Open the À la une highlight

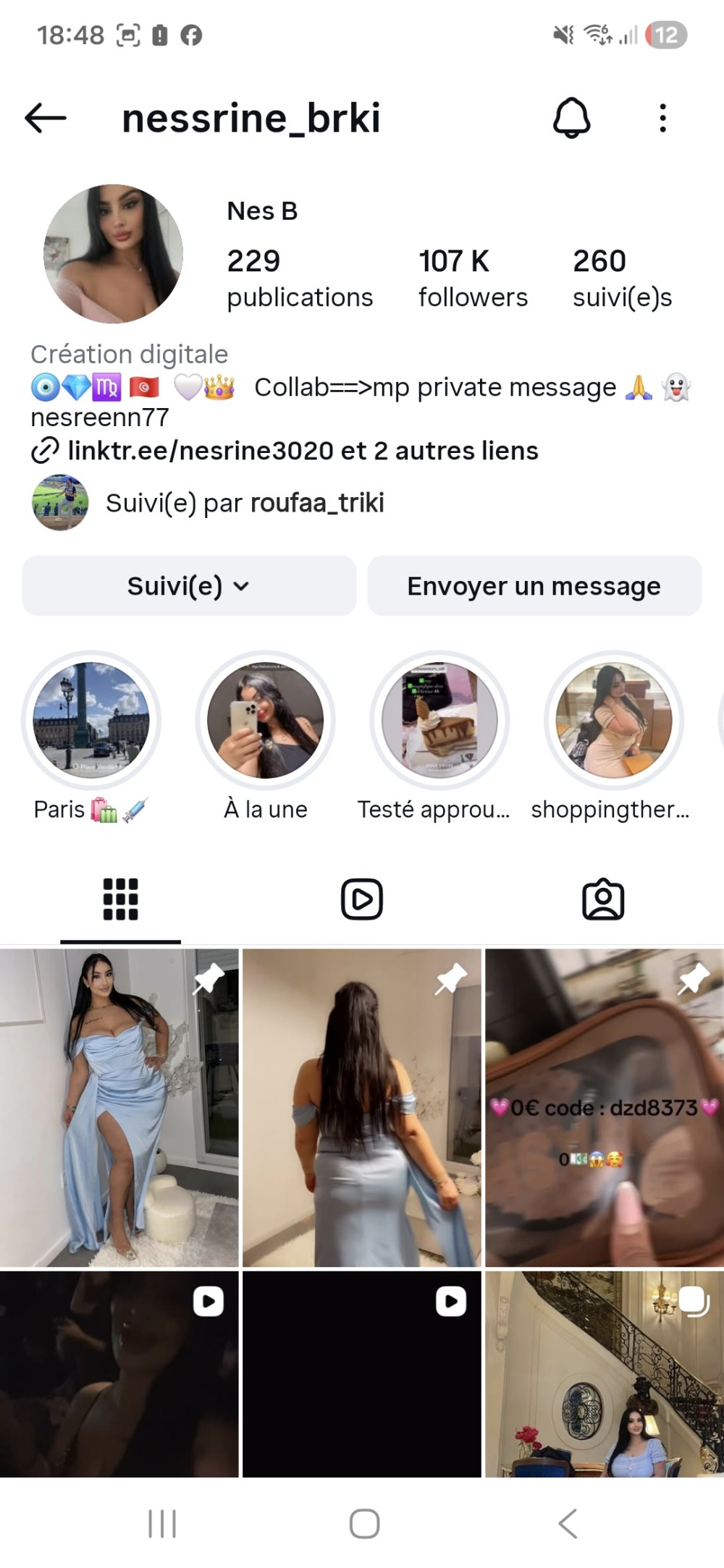coord(266,737)
